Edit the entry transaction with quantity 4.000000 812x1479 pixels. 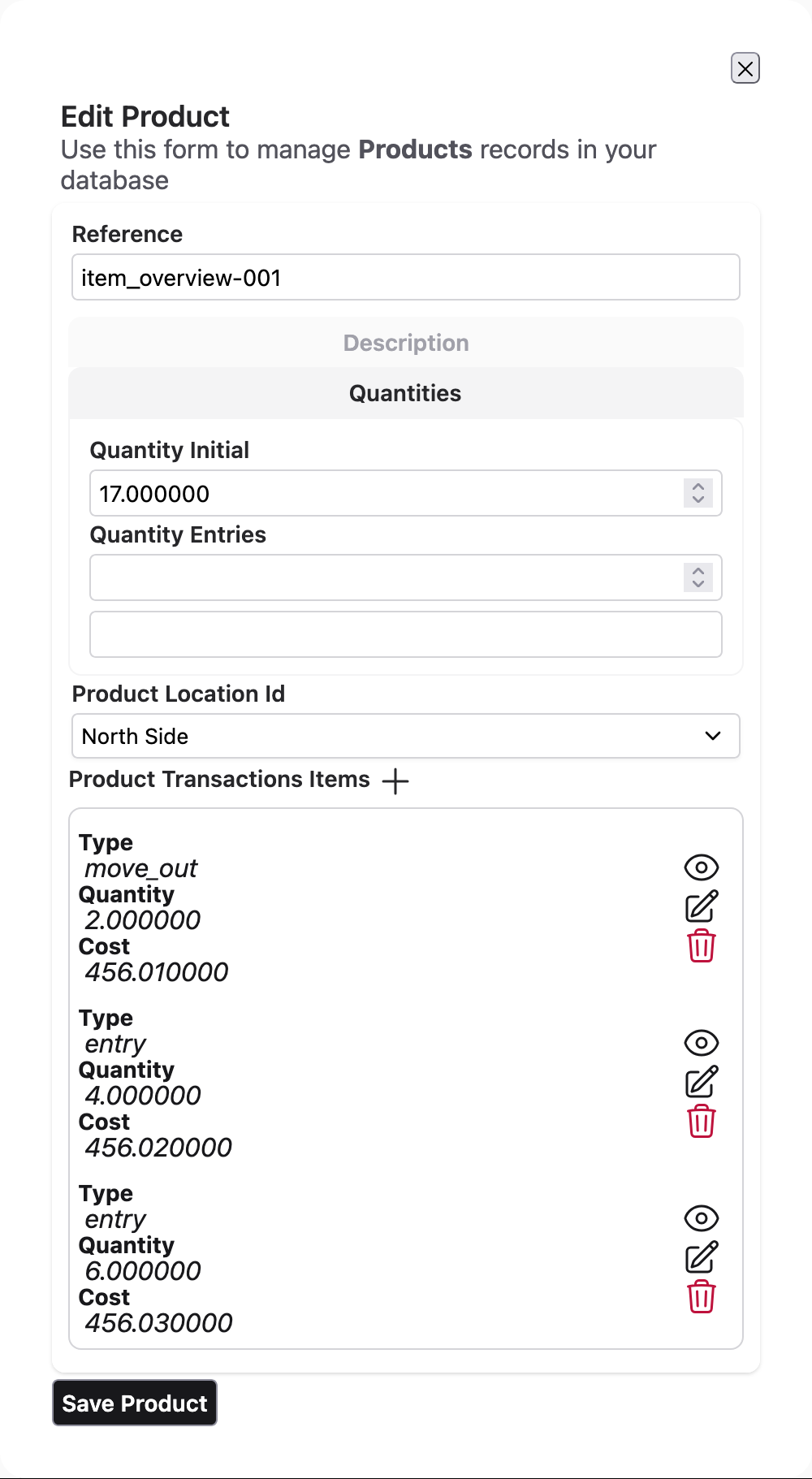click(701, 1081)
